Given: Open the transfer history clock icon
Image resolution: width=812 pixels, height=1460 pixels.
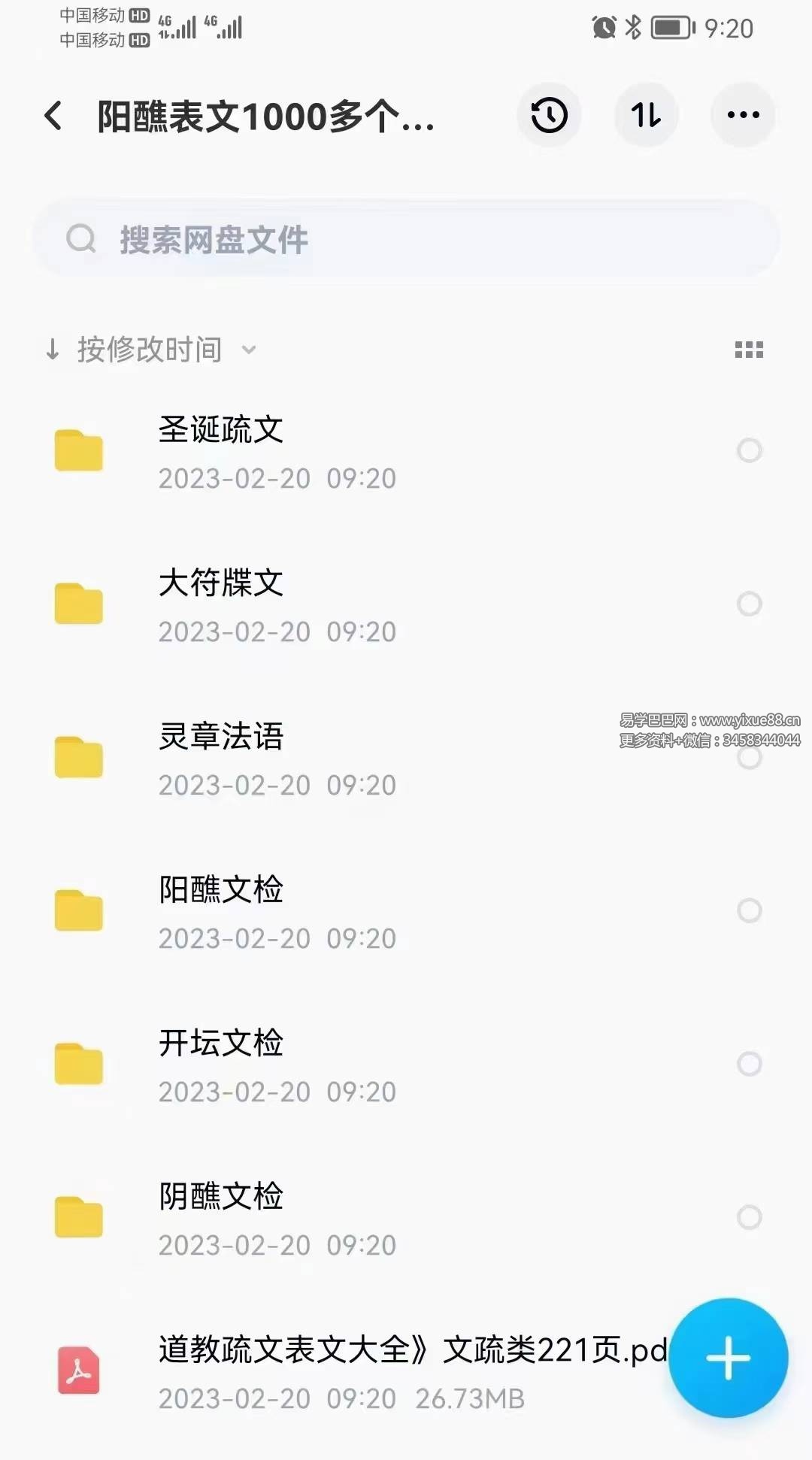Looking at the screenshot, I should coord(549,114).
